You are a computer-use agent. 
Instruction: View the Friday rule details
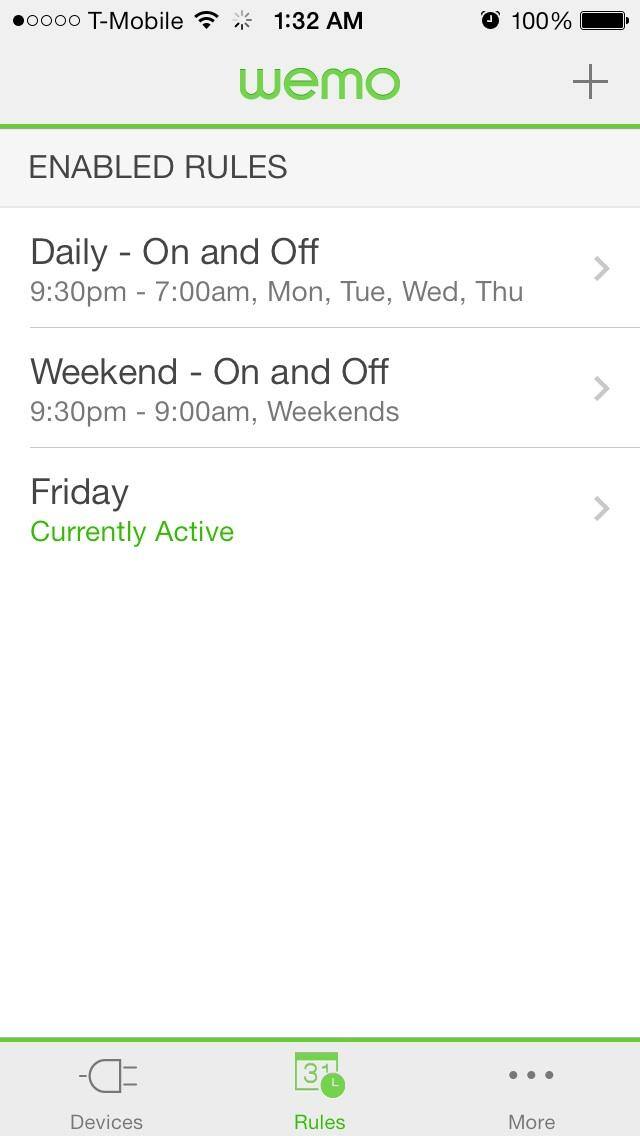pos(320,508)
